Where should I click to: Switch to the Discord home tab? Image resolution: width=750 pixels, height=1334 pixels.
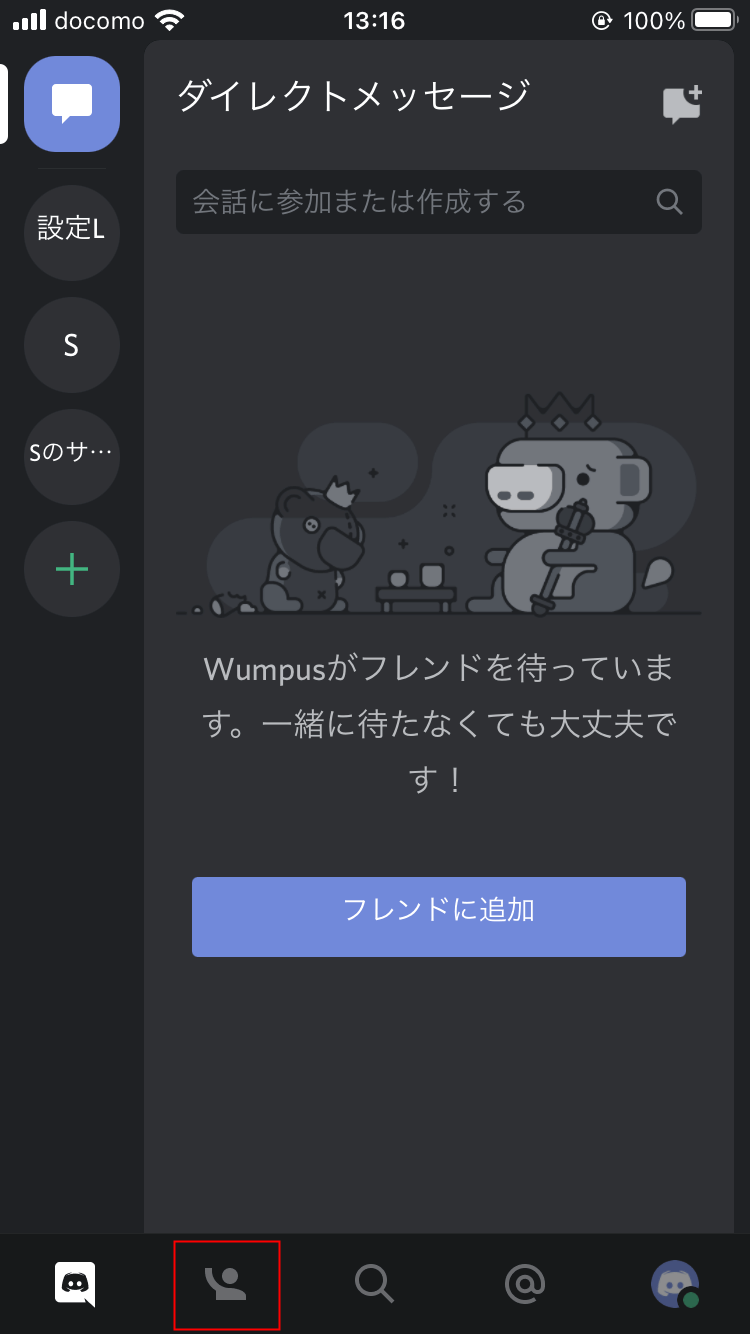(x=75, y=1284)
